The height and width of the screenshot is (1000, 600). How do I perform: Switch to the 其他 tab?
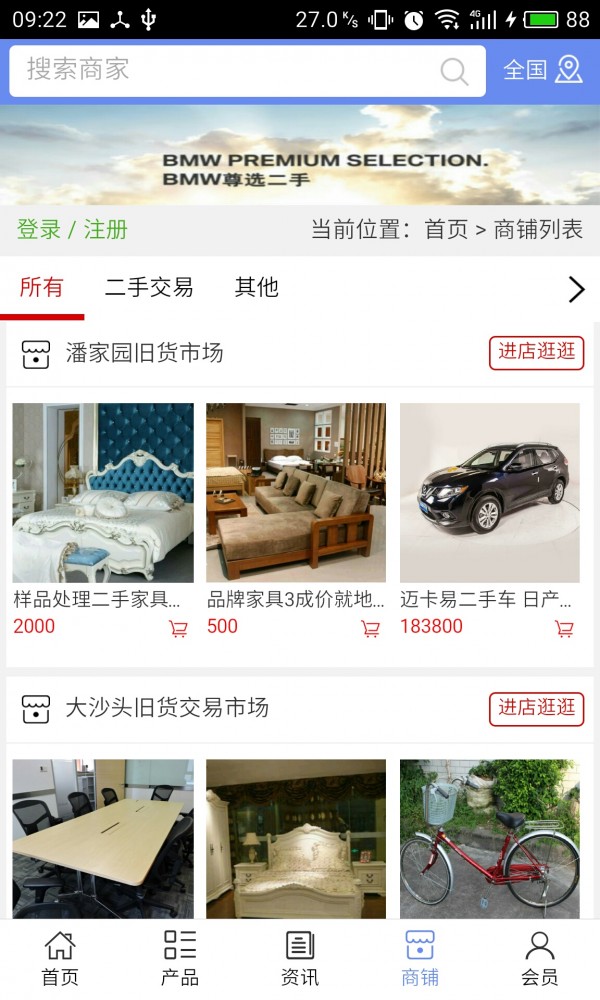[x=257, y=288]
